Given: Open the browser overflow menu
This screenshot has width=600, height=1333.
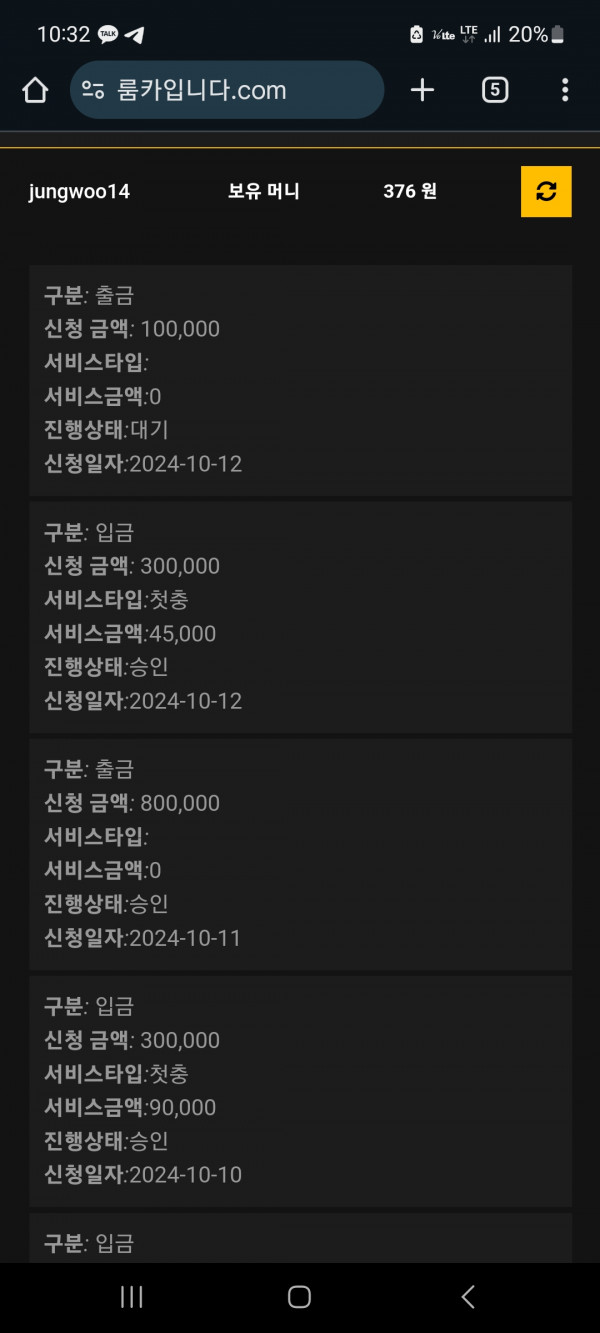Looking at the screenshot, I should (x=565, y=90).
